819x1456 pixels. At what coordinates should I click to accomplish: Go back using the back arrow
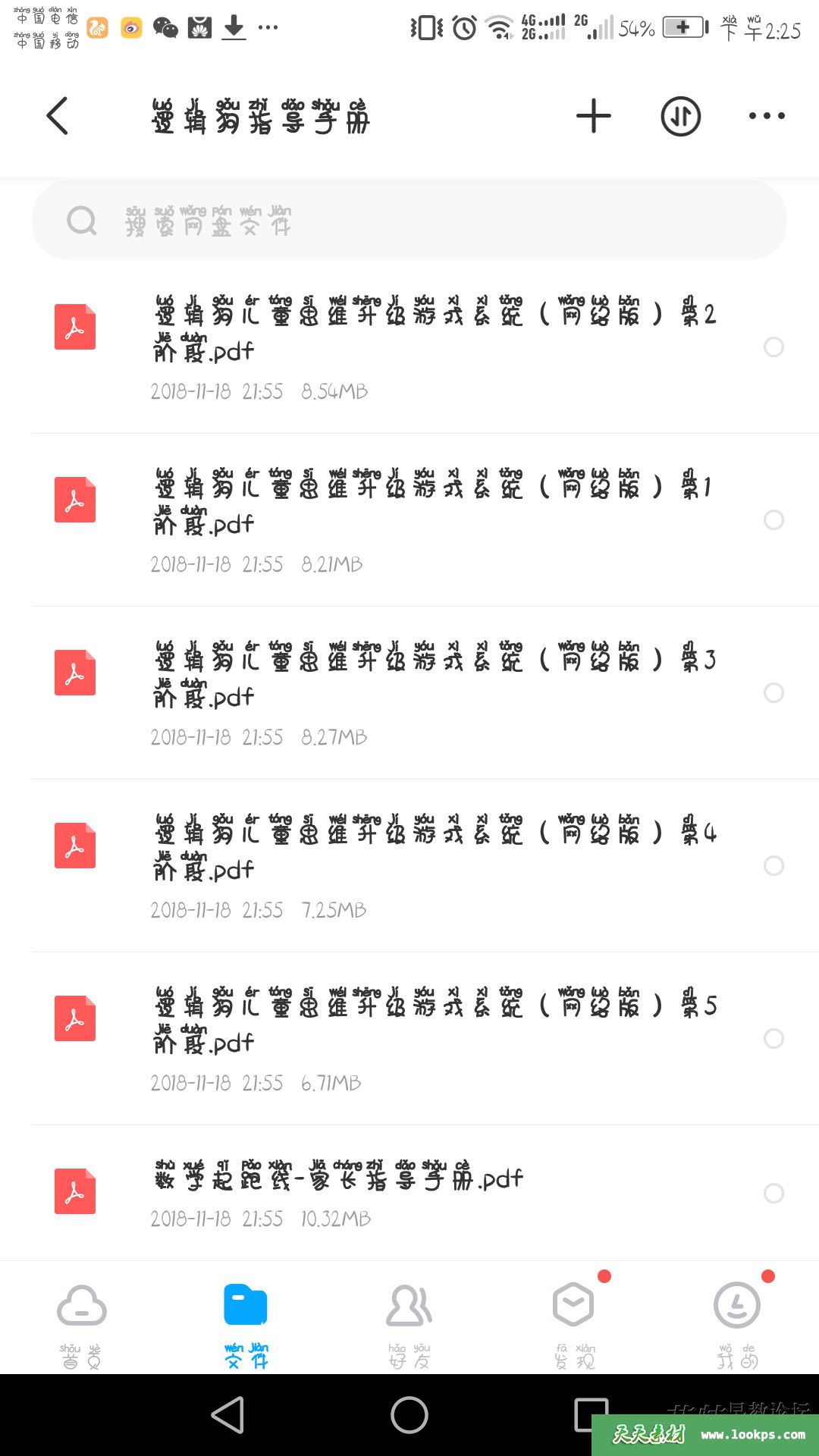tap(58, 115)
